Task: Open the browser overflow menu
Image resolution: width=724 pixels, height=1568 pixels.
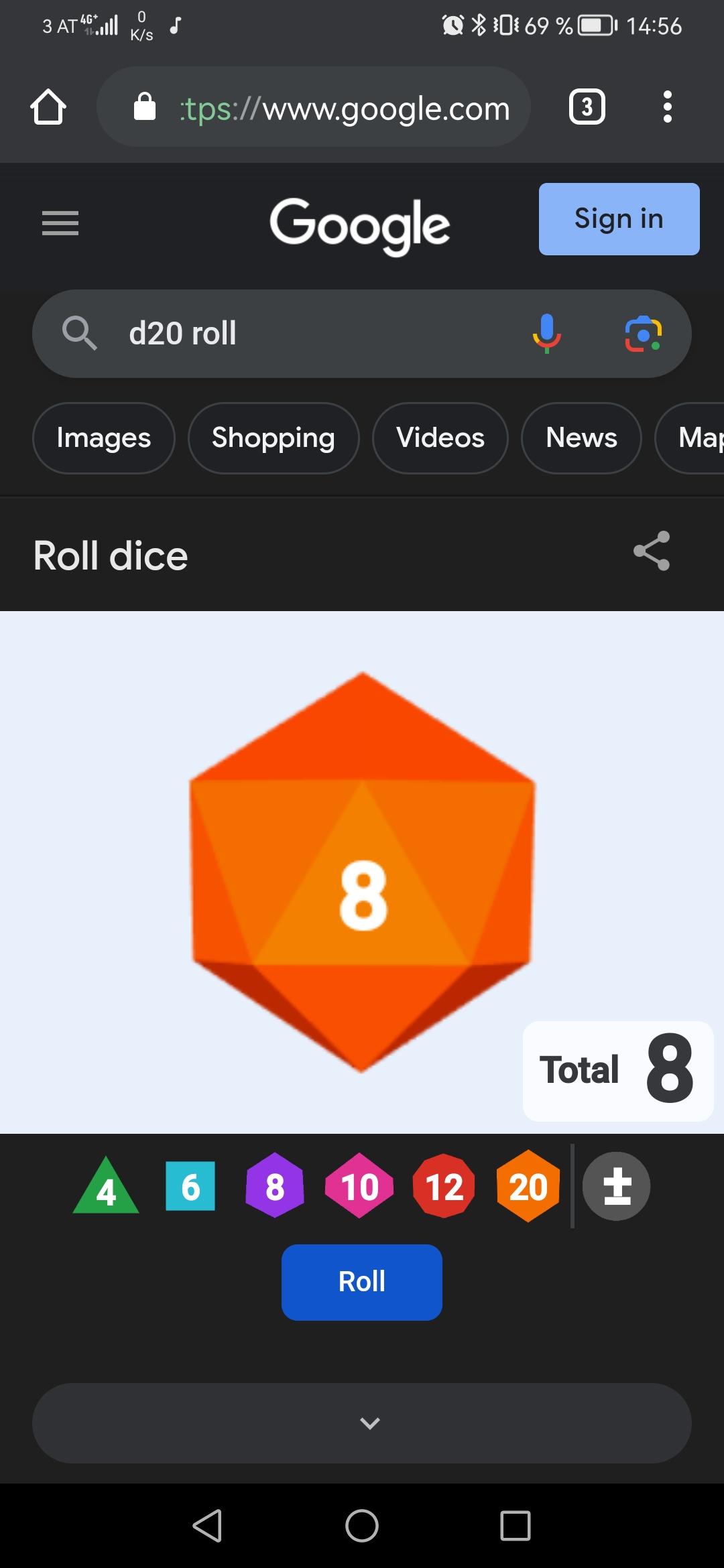Action: (667, 107)
